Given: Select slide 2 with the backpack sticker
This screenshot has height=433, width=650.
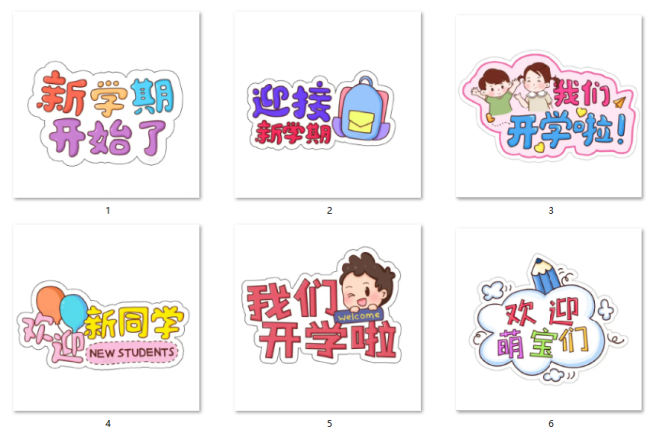Looking at the screenshot, I should [x=328, y=105].
